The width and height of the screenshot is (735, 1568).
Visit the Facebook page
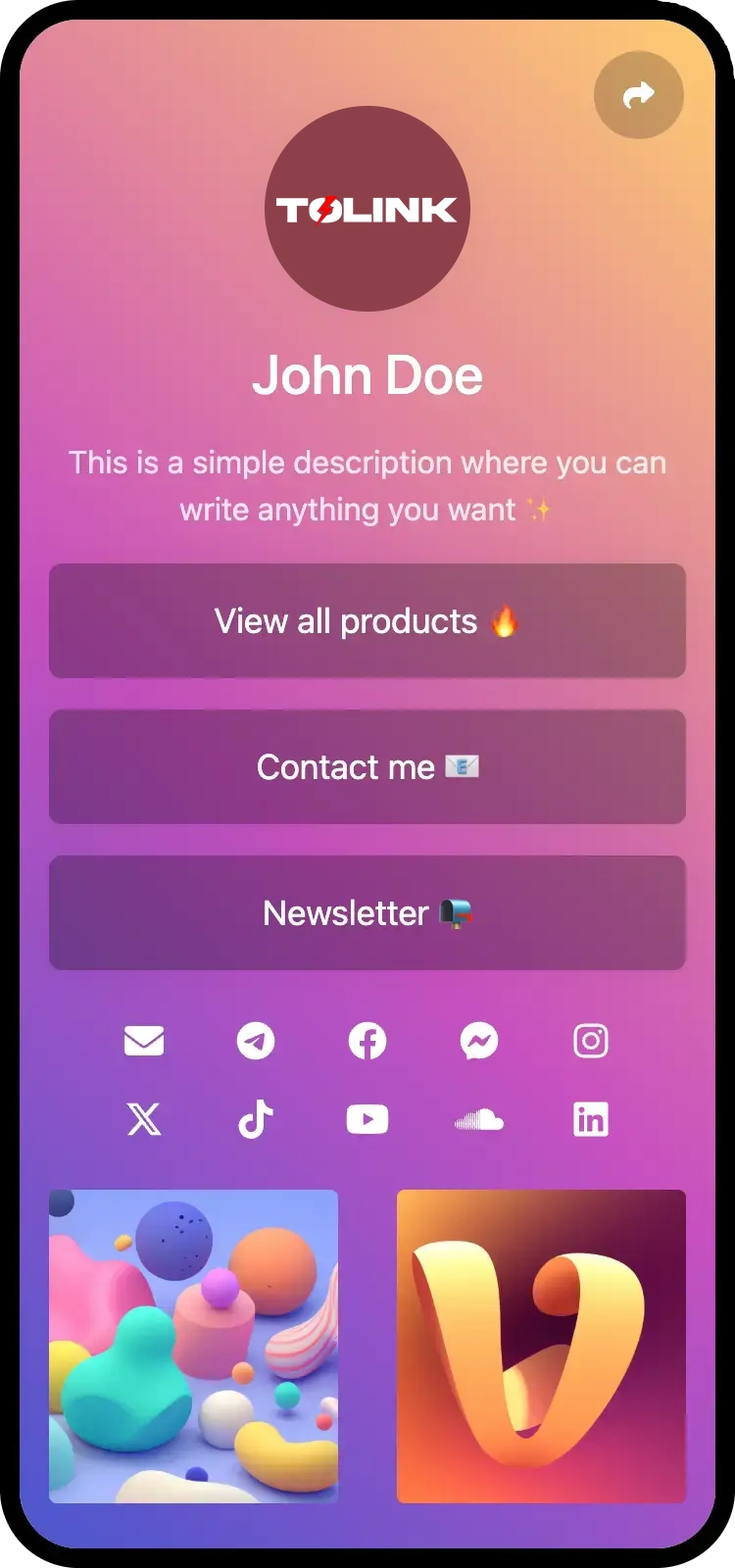coord(367,1041)
